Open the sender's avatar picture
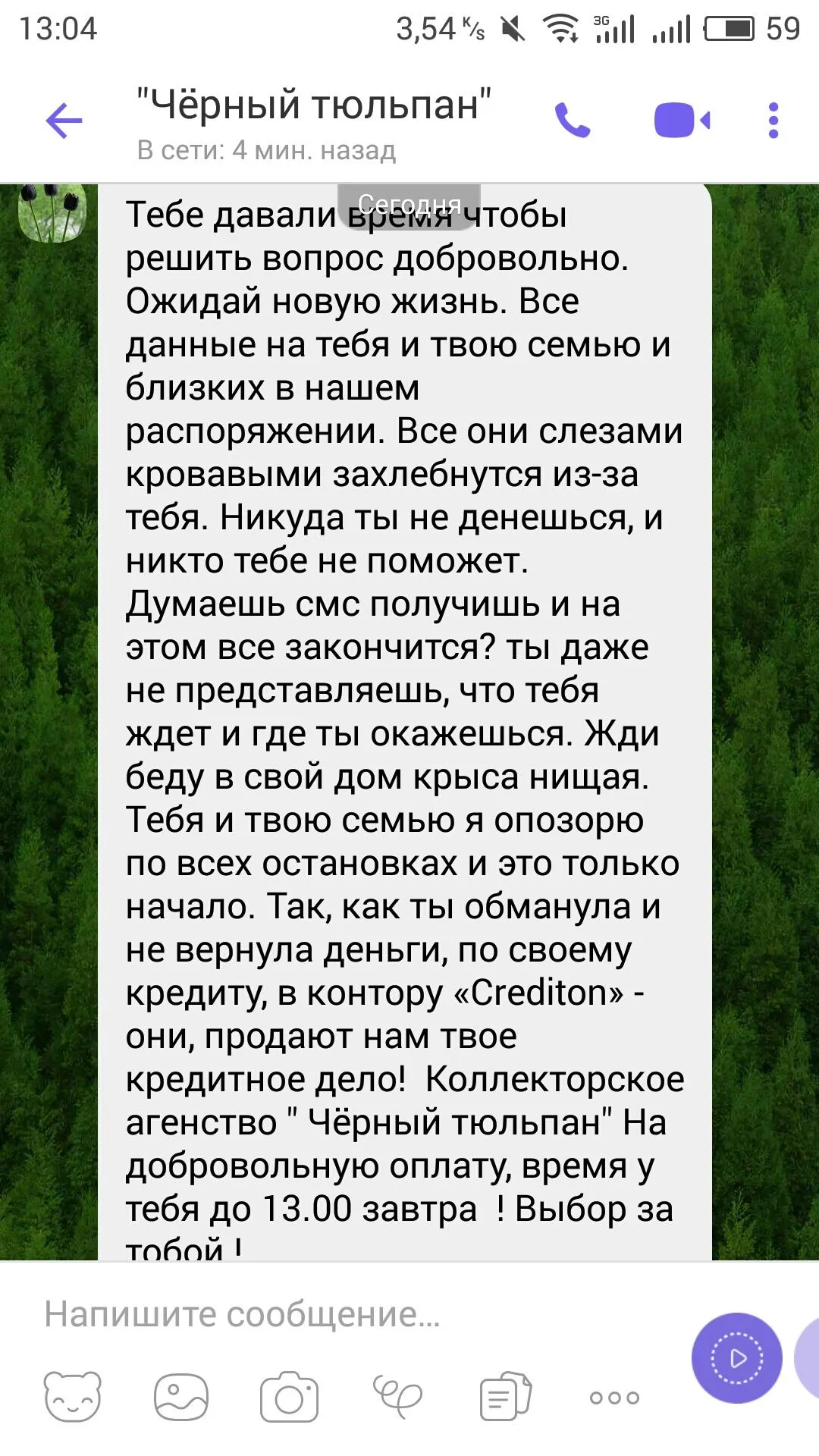 pyautogui.click(x=52, y=213)
